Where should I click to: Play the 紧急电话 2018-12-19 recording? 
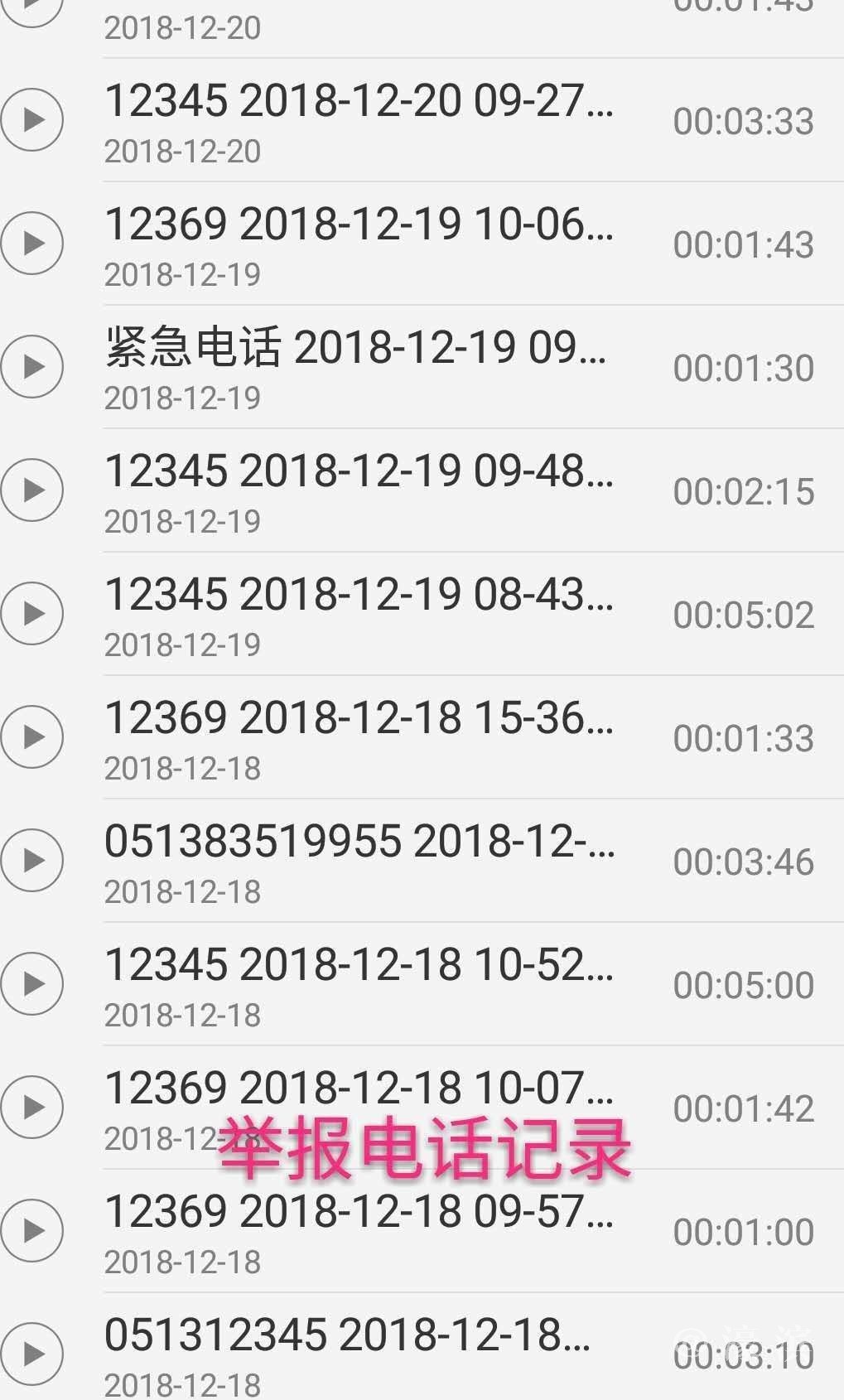(x=31, y=367)
